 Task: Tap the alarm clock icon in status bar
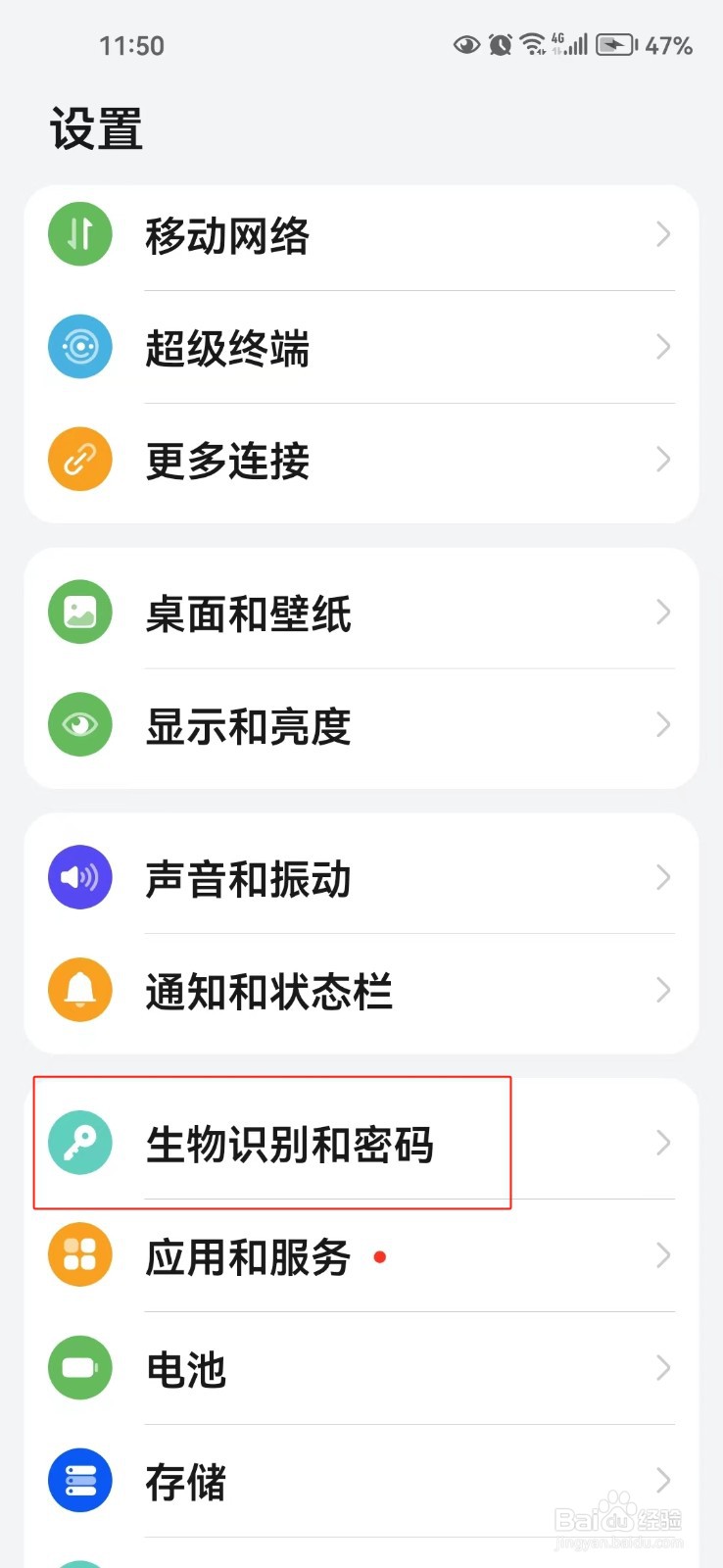[x=500, y=44]
